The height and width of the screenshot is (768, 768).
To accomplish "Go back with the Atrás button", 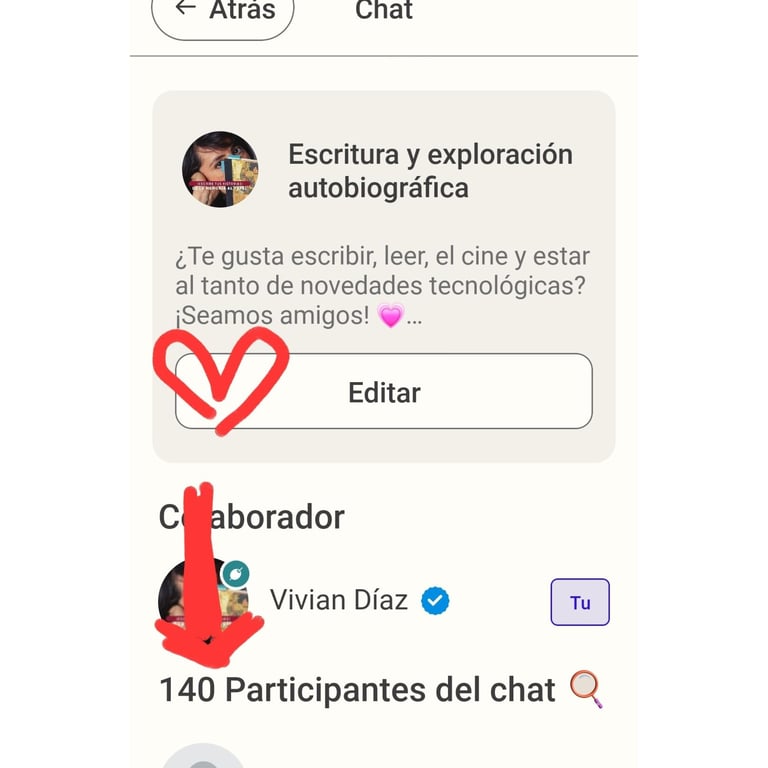I will tap(222, 14).
